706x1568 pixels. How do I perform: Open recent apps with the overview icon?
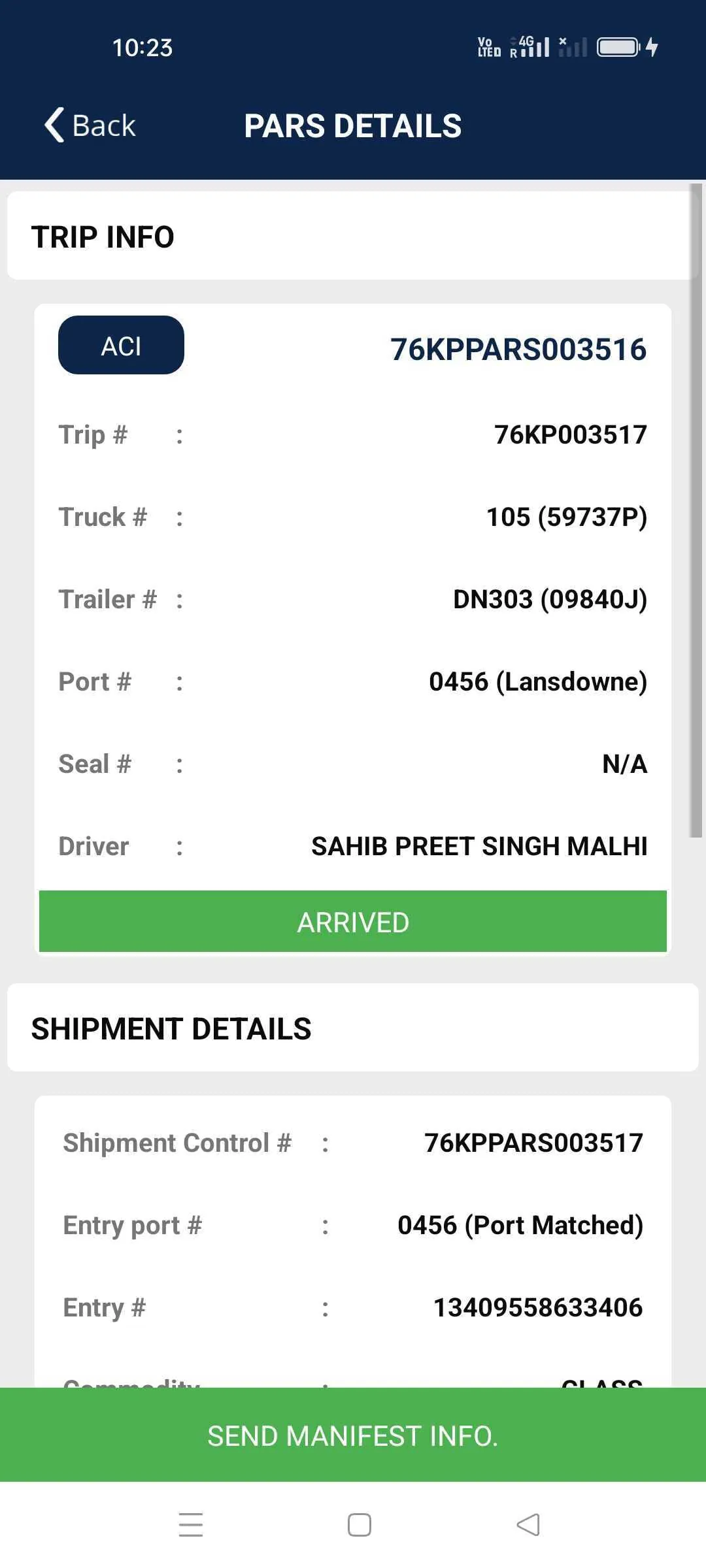pyautogui.click(x=190, y=1524)
